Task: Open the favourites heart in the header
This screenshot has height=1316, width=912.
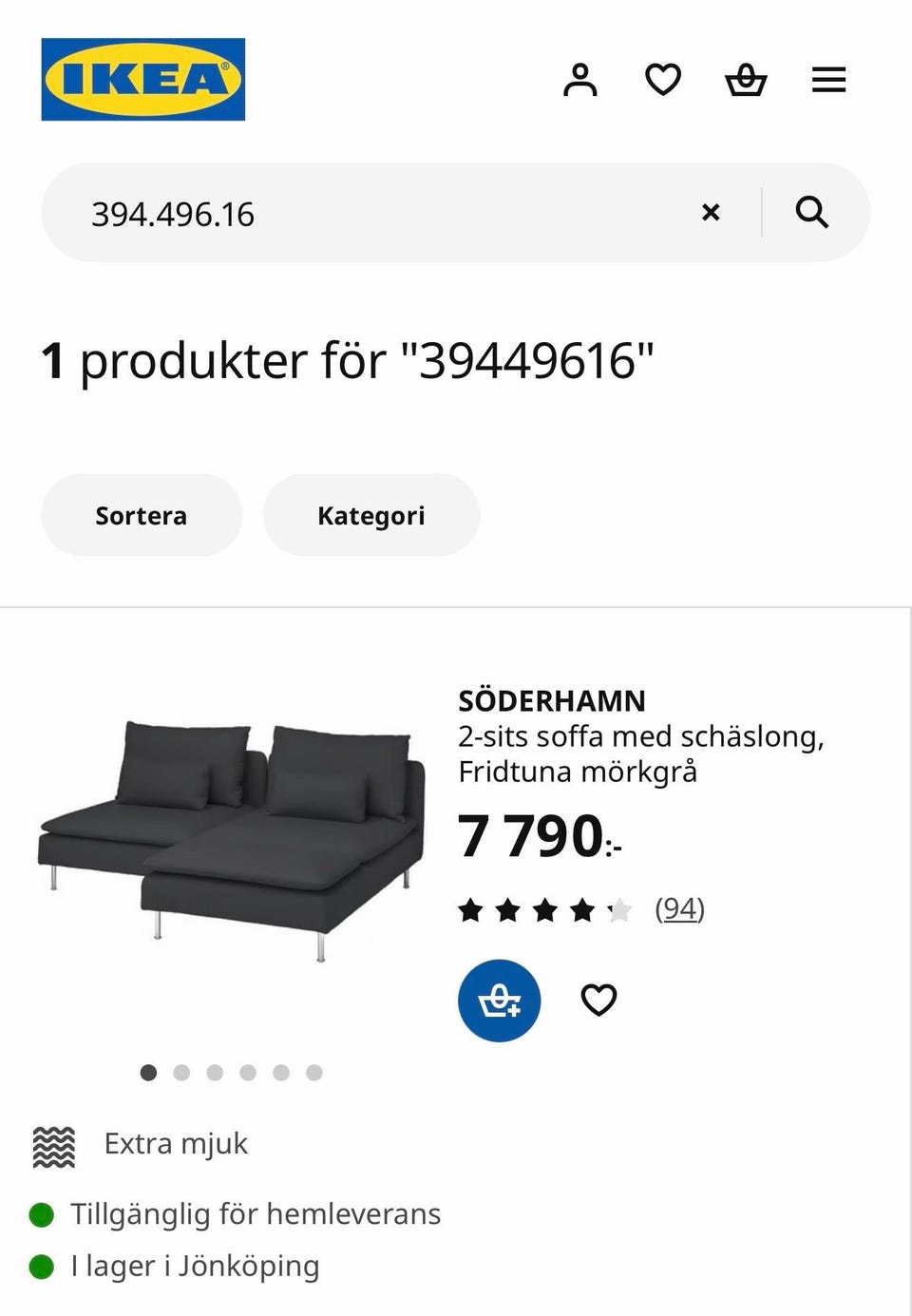Action: pyautogui.click(x=663, y=80)
